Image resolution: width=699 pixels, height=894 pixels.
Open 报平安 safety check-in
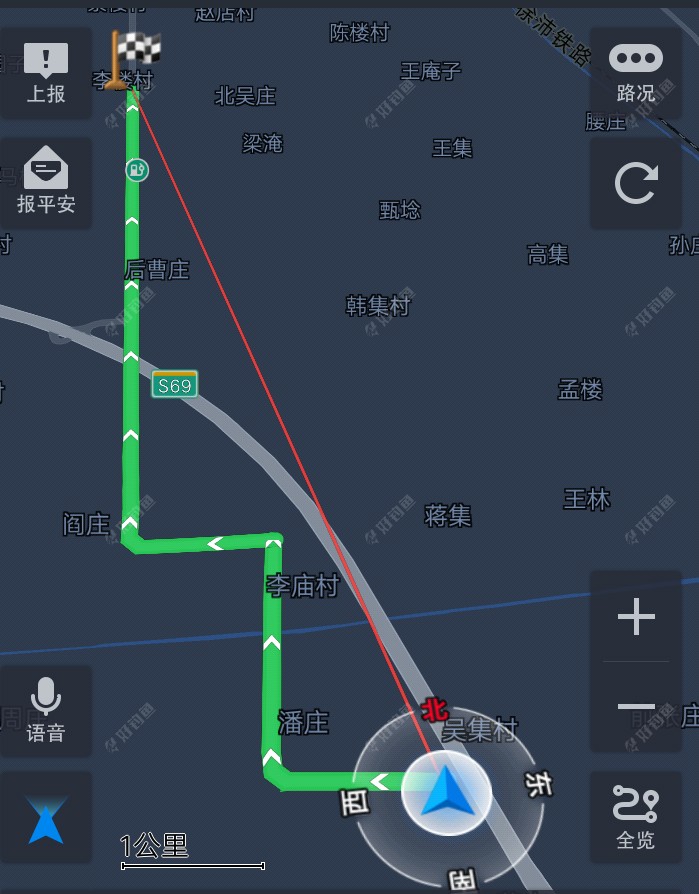click(x=46, y=180)
